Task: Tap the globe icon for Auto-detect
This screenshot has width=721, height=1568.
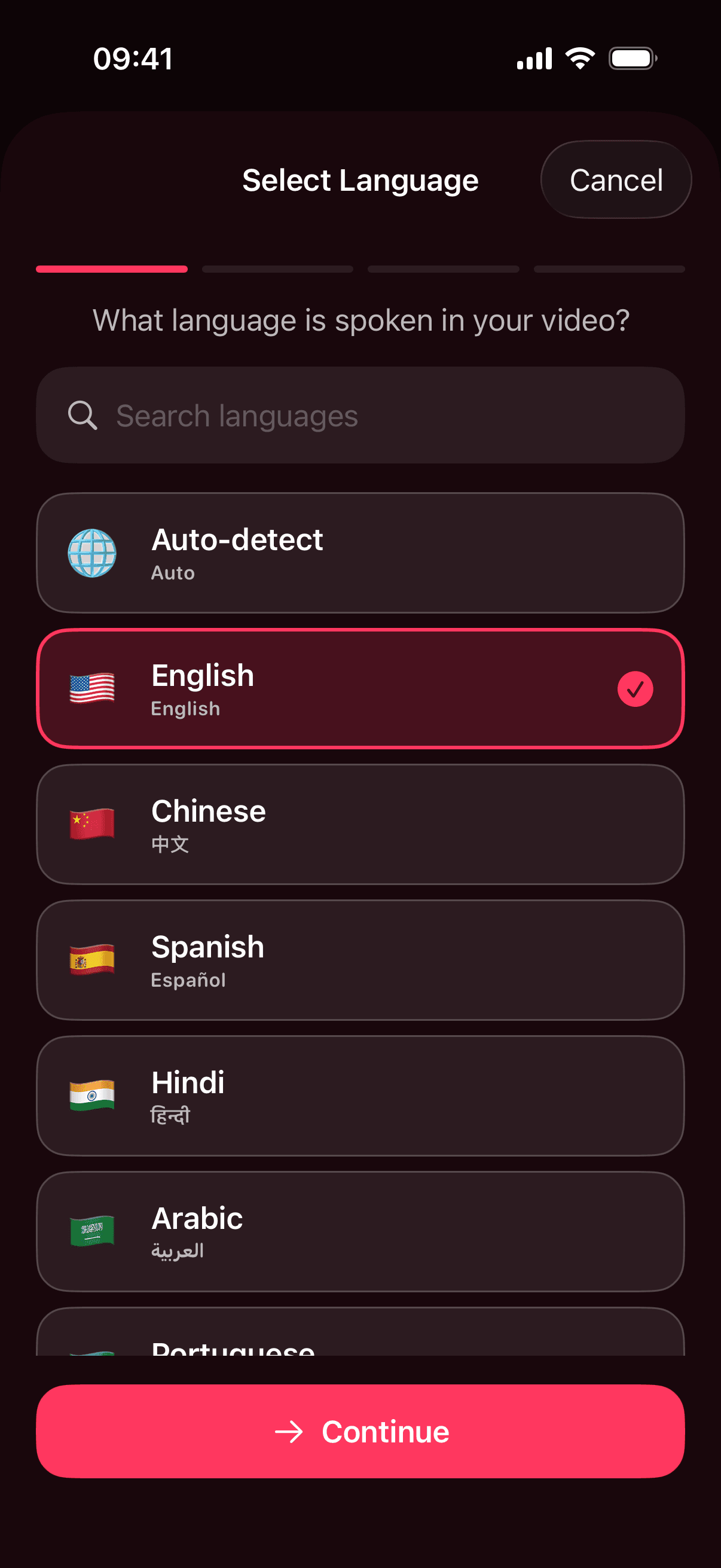Action: click(x=91, y=553)
